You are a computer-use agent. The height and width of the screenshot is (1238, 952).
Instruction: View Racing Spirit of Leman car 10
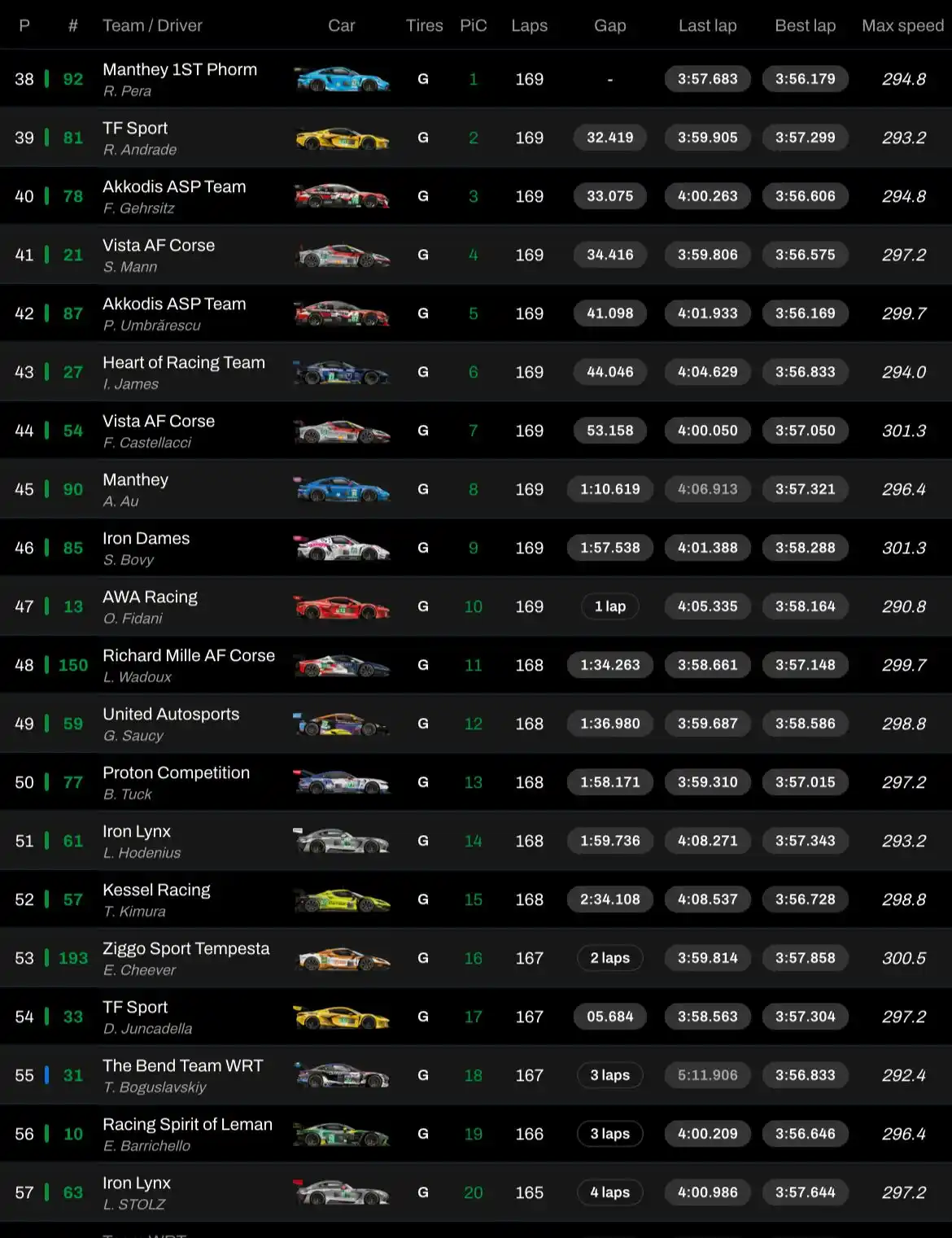187,1134
